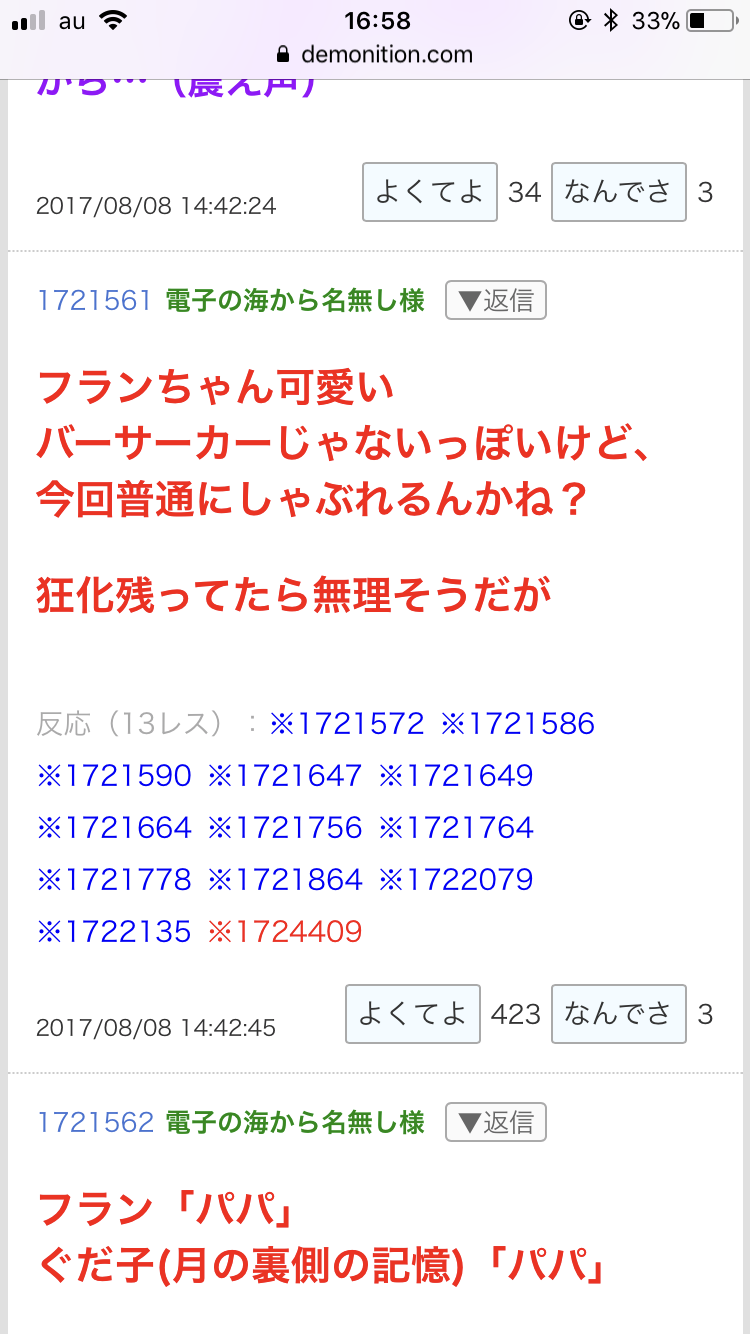This screenshot has height=1334, width=750.
Task: Open reply ※1721647
Action: 284,776
